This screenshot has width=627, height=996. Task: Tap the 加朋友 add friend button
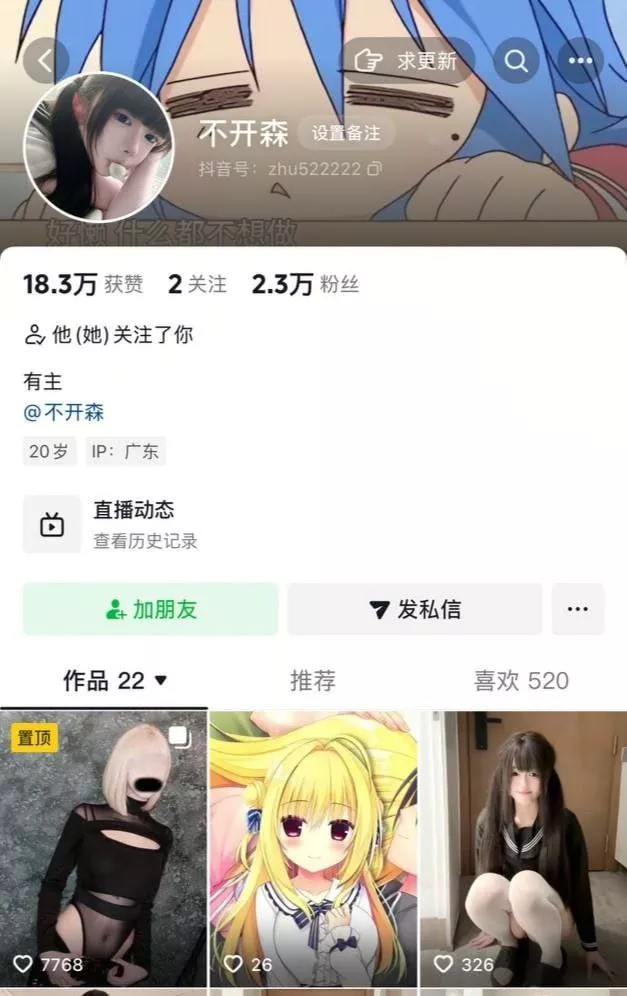tap(150, 609)
